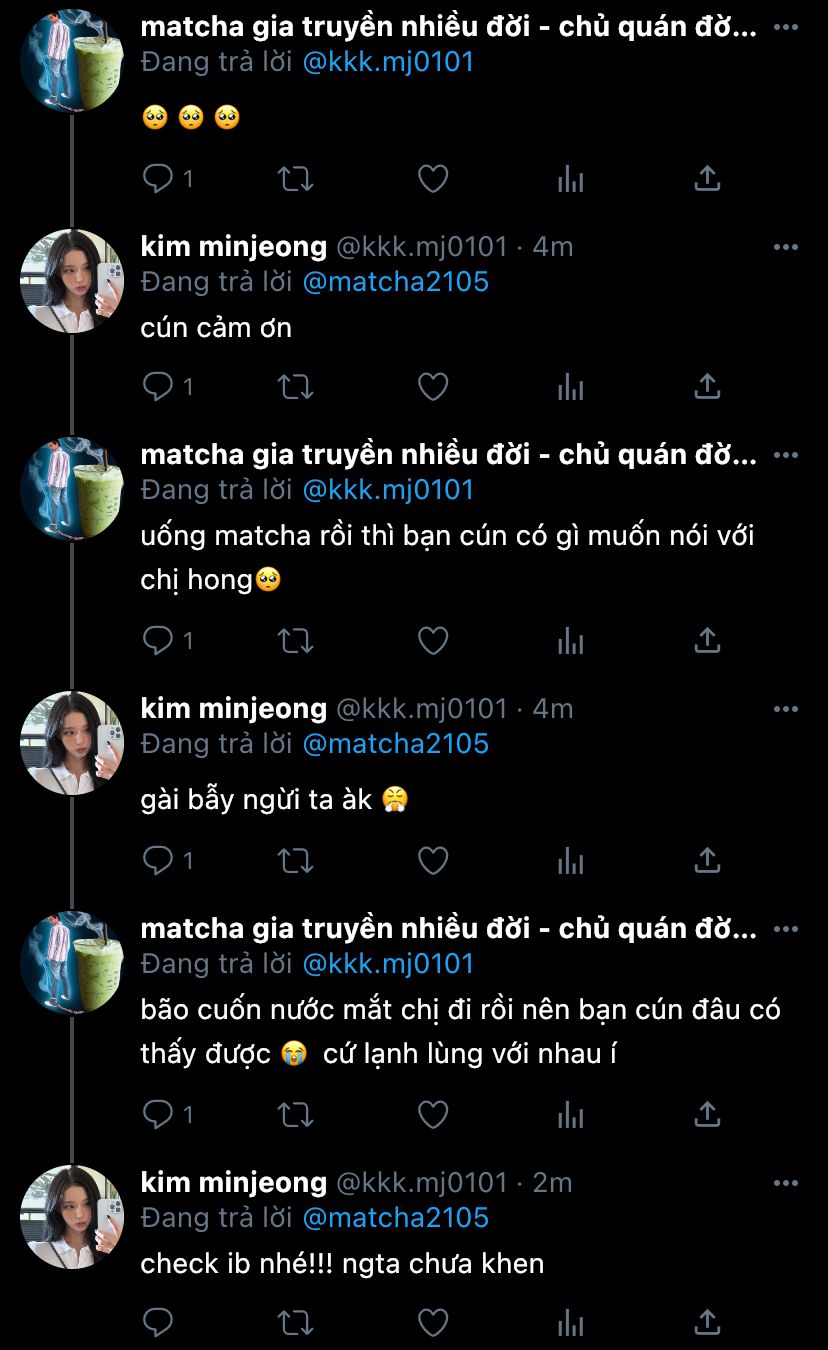Share the tweet starting "bão cuốn nước mắt"
The height and width of the screenshot is (1350, 828).
point(707,1114)
